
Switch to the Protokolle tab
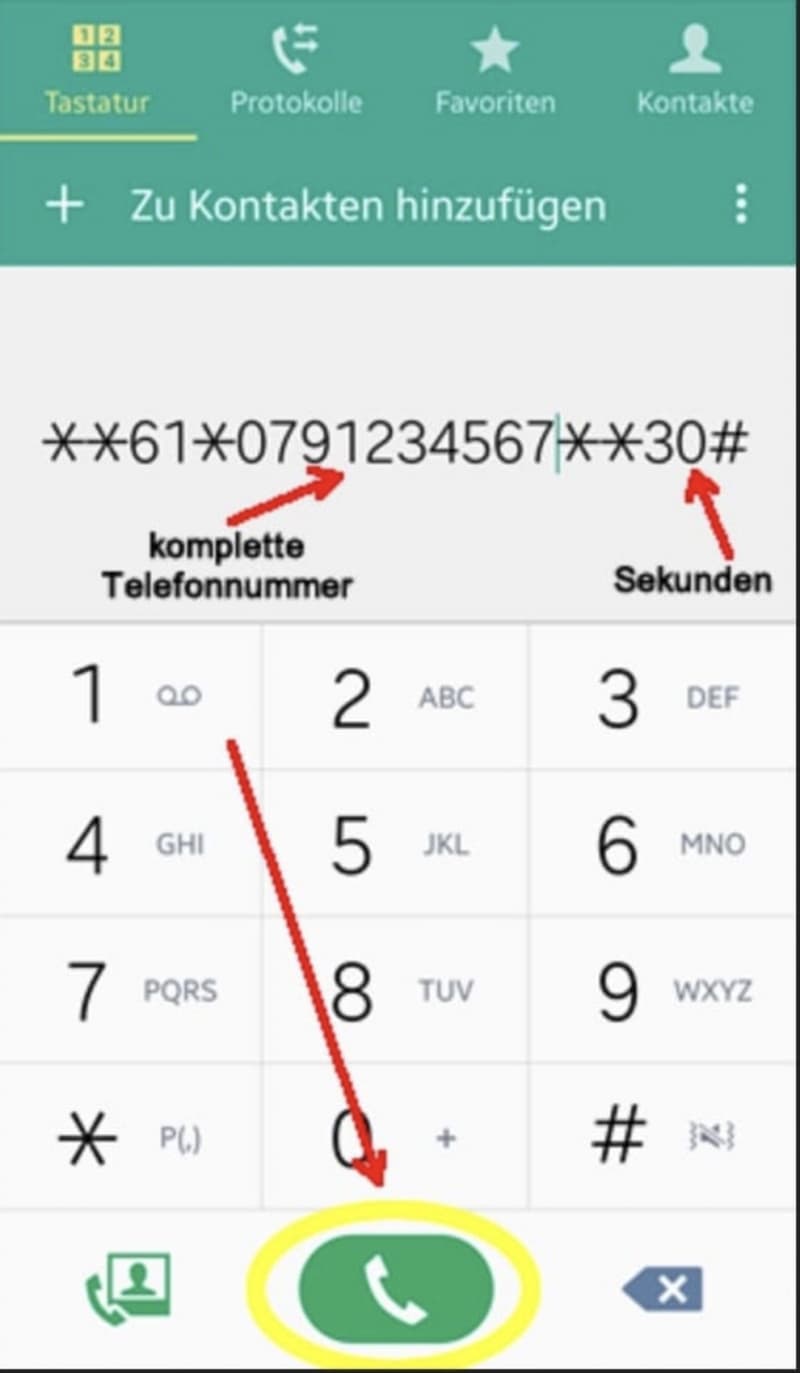[296, 70]
